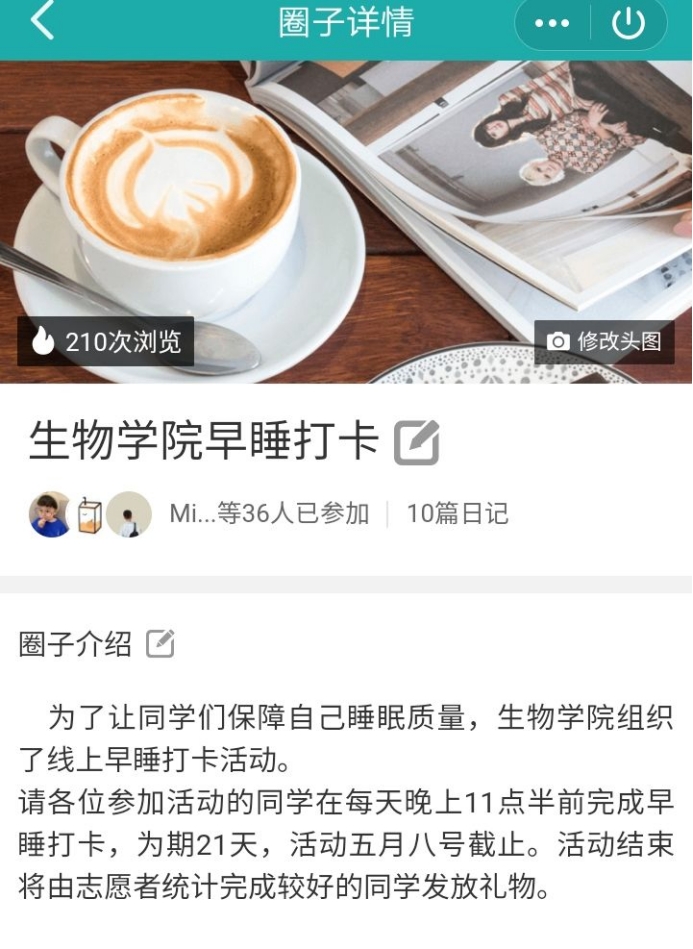
Task: Open the 10篇日记 diary list
Action: click(457, 514)
